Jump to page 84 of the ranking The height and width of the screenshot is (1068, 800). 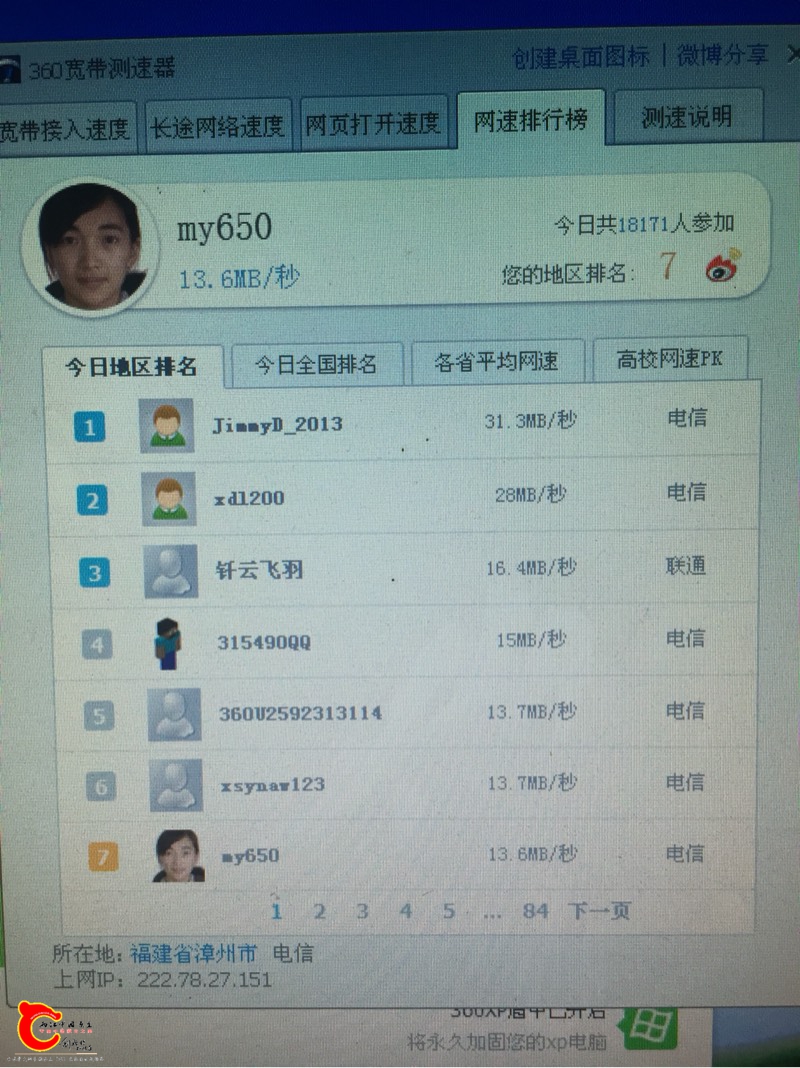(x=535, y=911)
